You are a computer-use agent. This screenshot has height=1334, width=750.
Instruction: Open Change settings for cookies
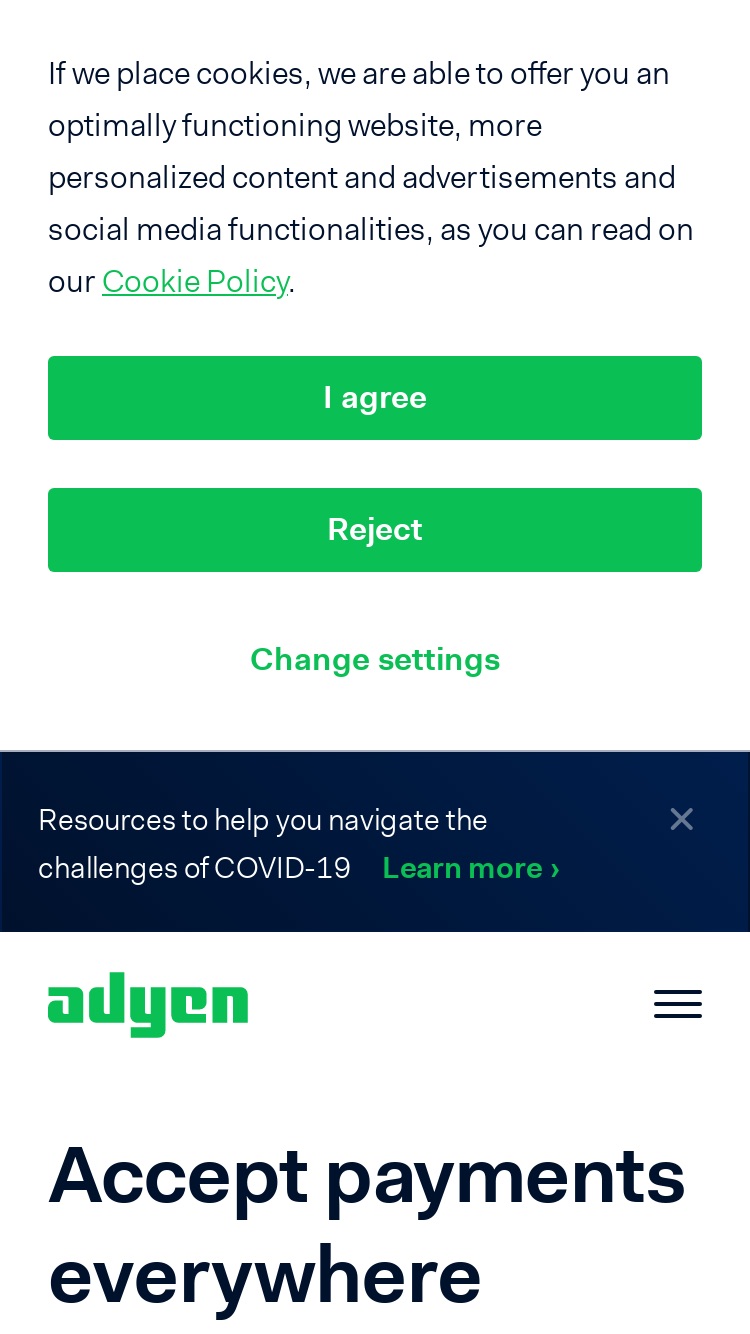pos(375,660)
